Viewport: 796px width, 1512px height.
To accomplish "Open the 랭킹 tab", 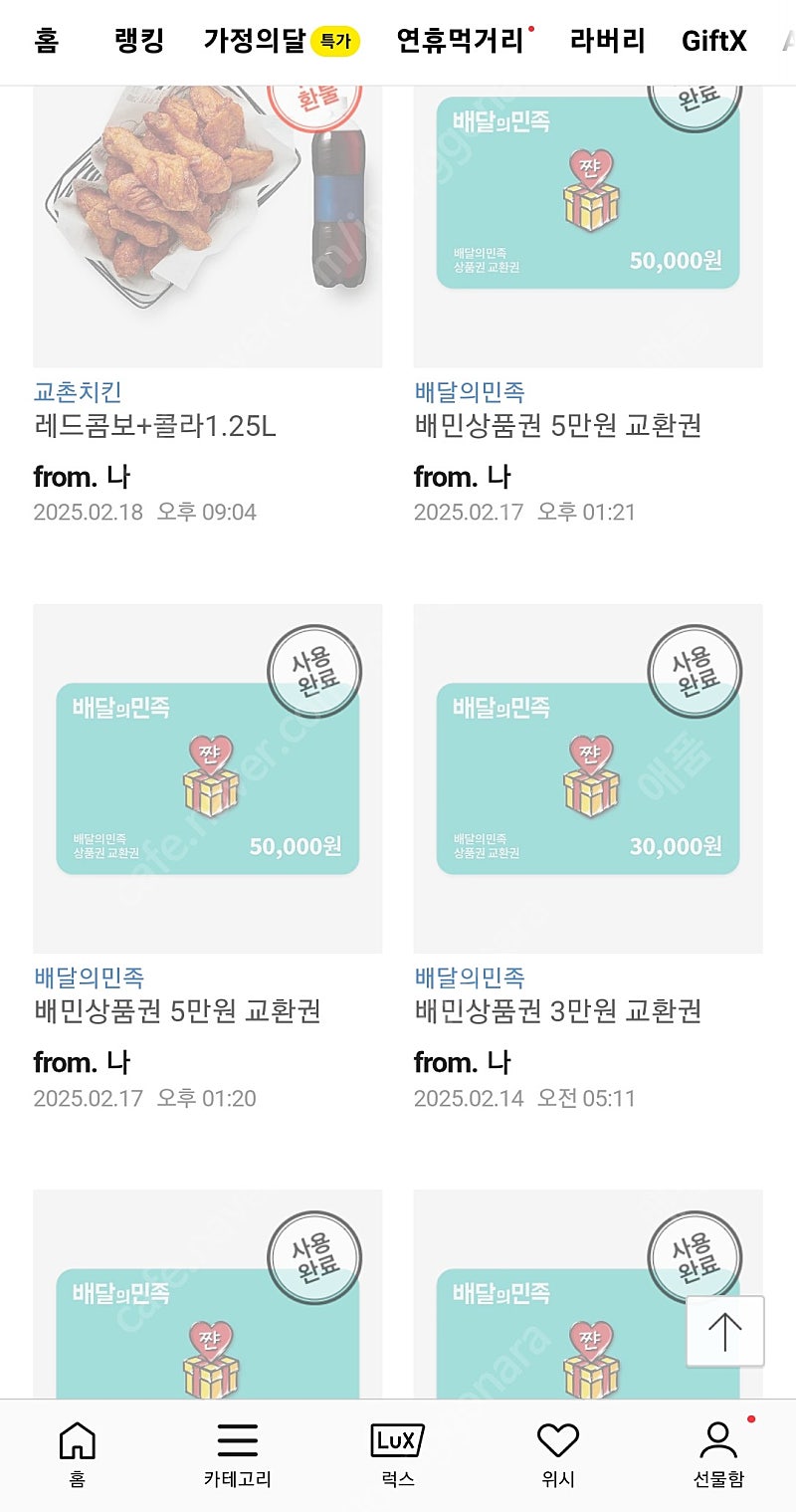I will tap(139, 42).
